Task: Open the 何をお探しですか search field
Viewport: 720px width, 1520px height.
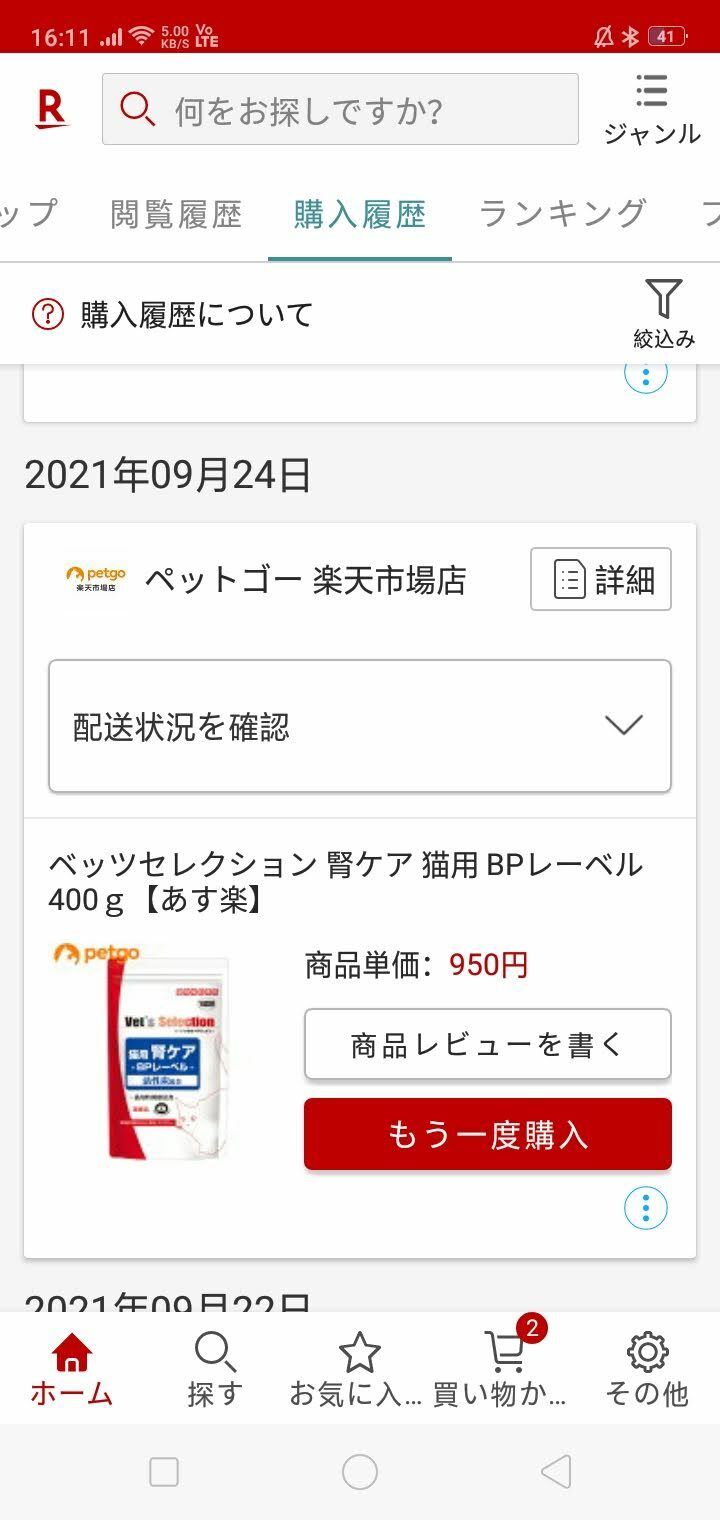Action: click(x=340, y=109)
